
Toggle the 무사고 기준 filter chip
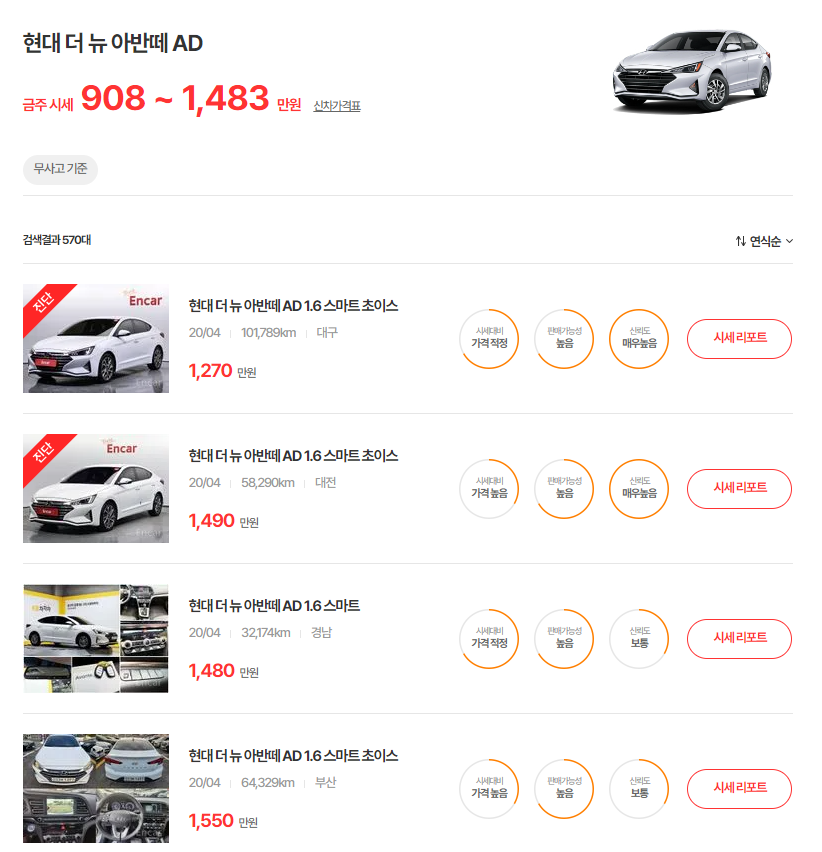[x=59, y=170]
